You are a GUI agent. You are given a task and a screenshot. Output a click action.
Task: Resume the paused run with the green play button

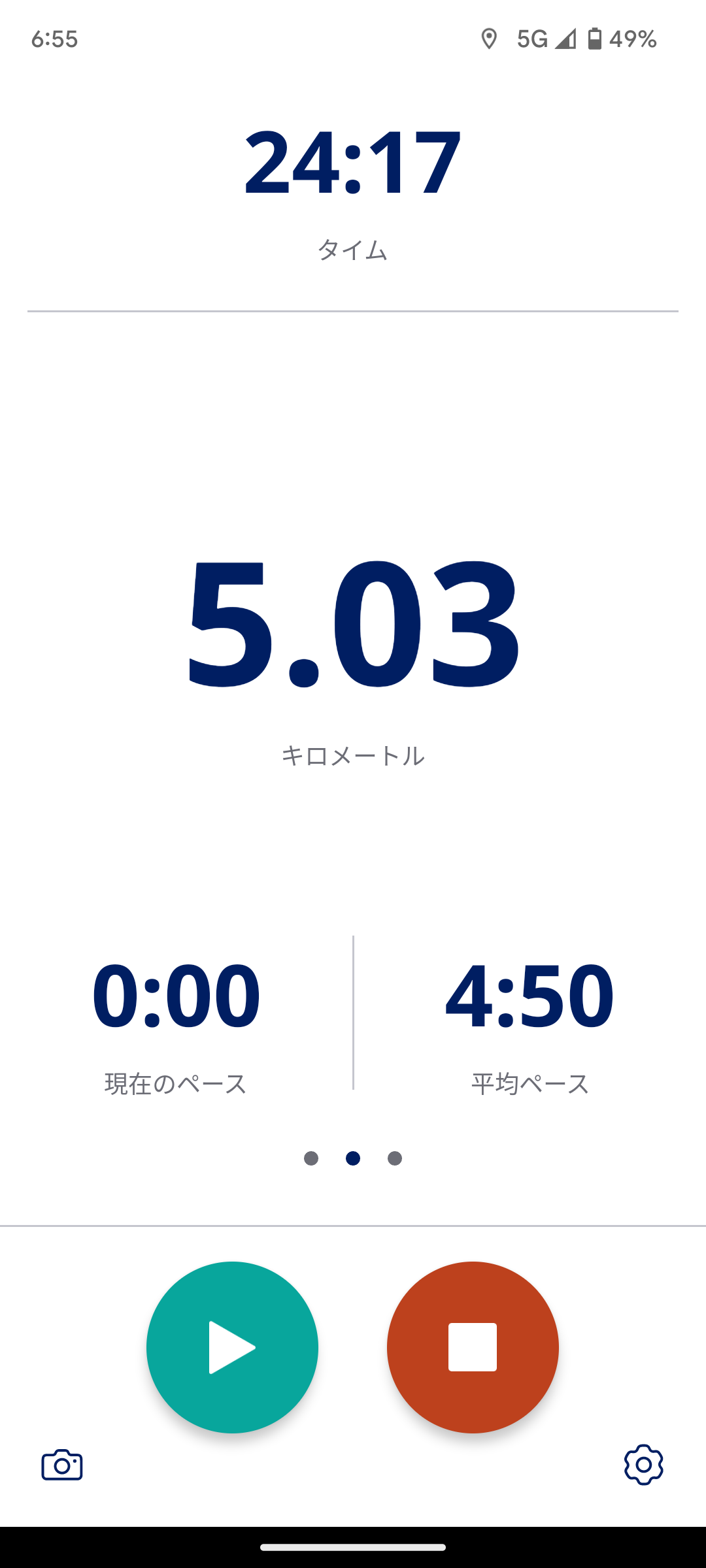click(x=232, y=1347)
